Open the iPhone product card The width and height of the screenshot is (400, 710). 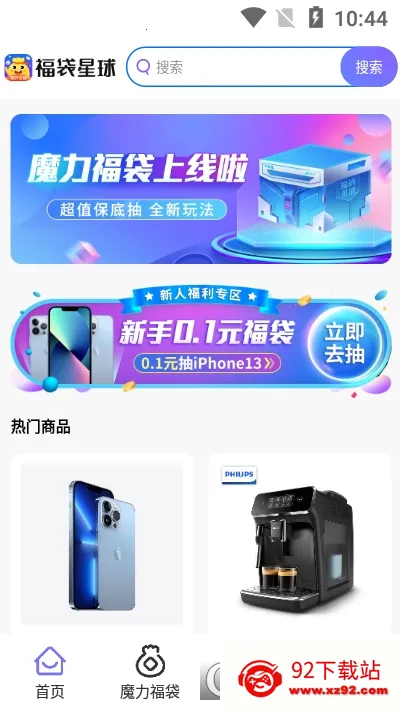pos(102,543)
